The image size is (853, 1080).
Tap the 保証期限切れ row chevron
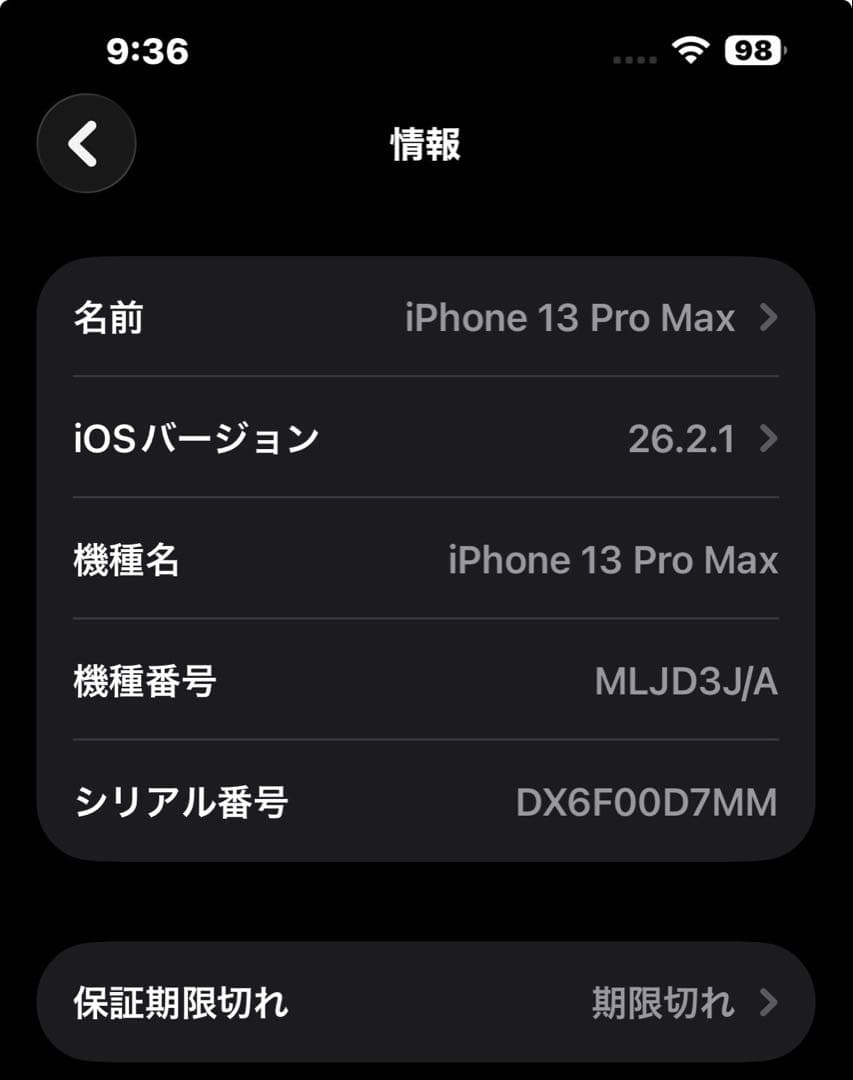[x=767, y=1004]
